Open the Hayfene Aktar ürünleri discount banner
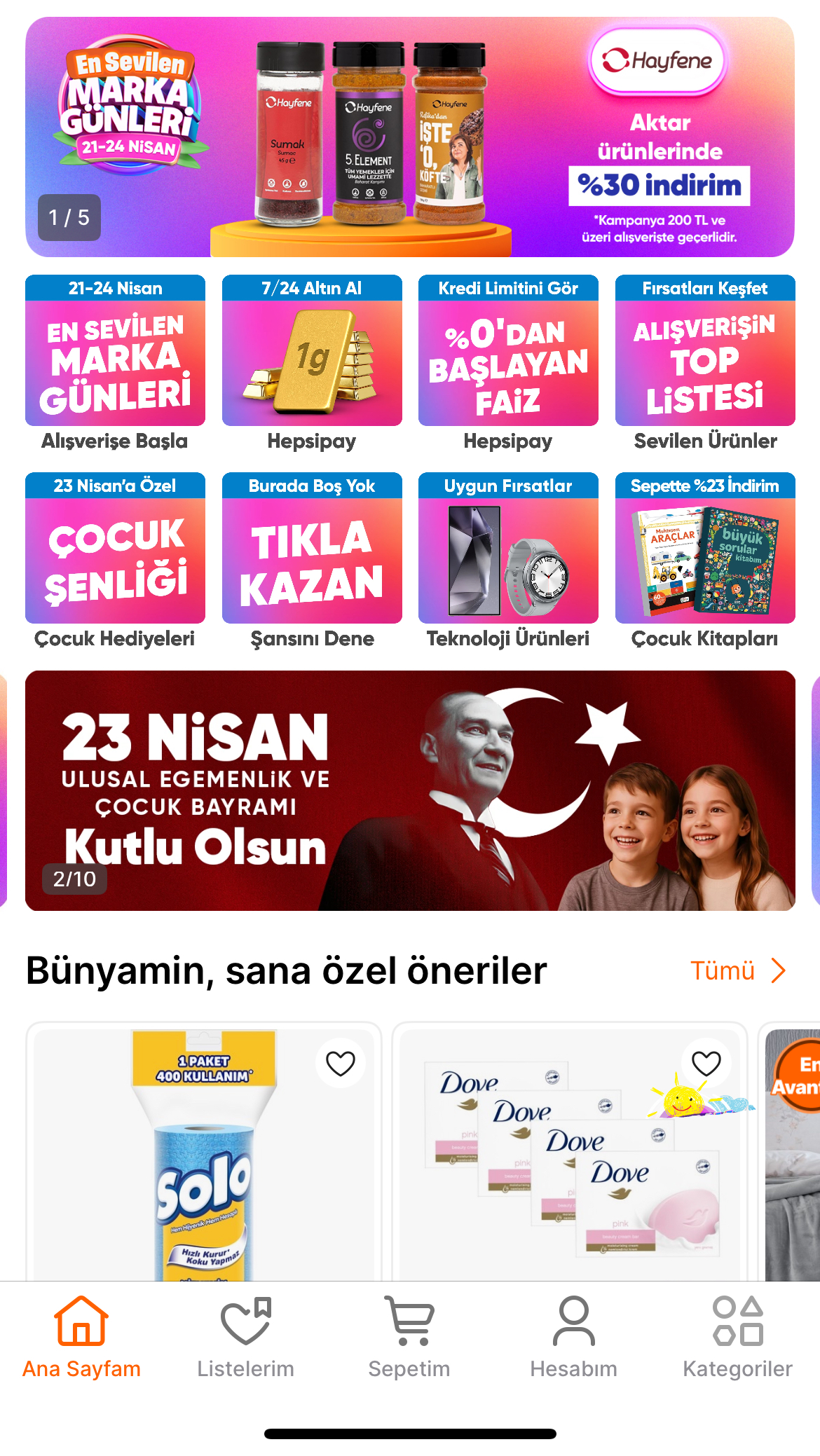Screen dimensions: 820x1456 [x=410, y=137]
